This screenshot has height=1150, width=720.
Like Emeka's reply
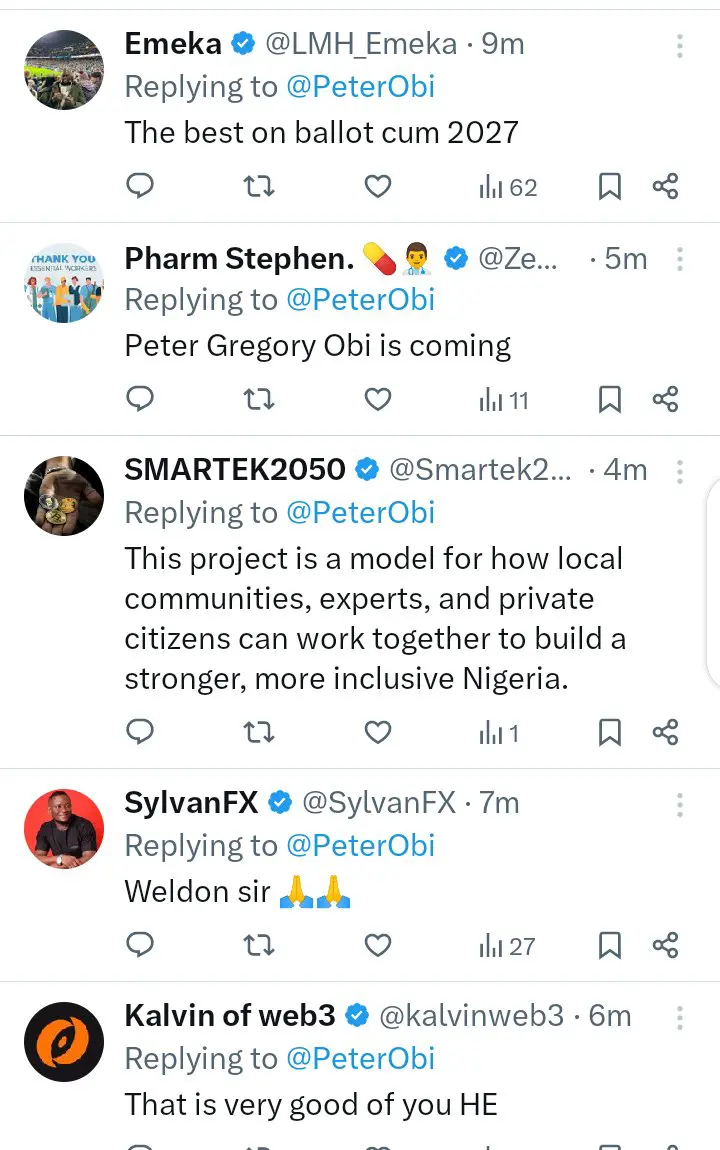(x=377, y=186)
